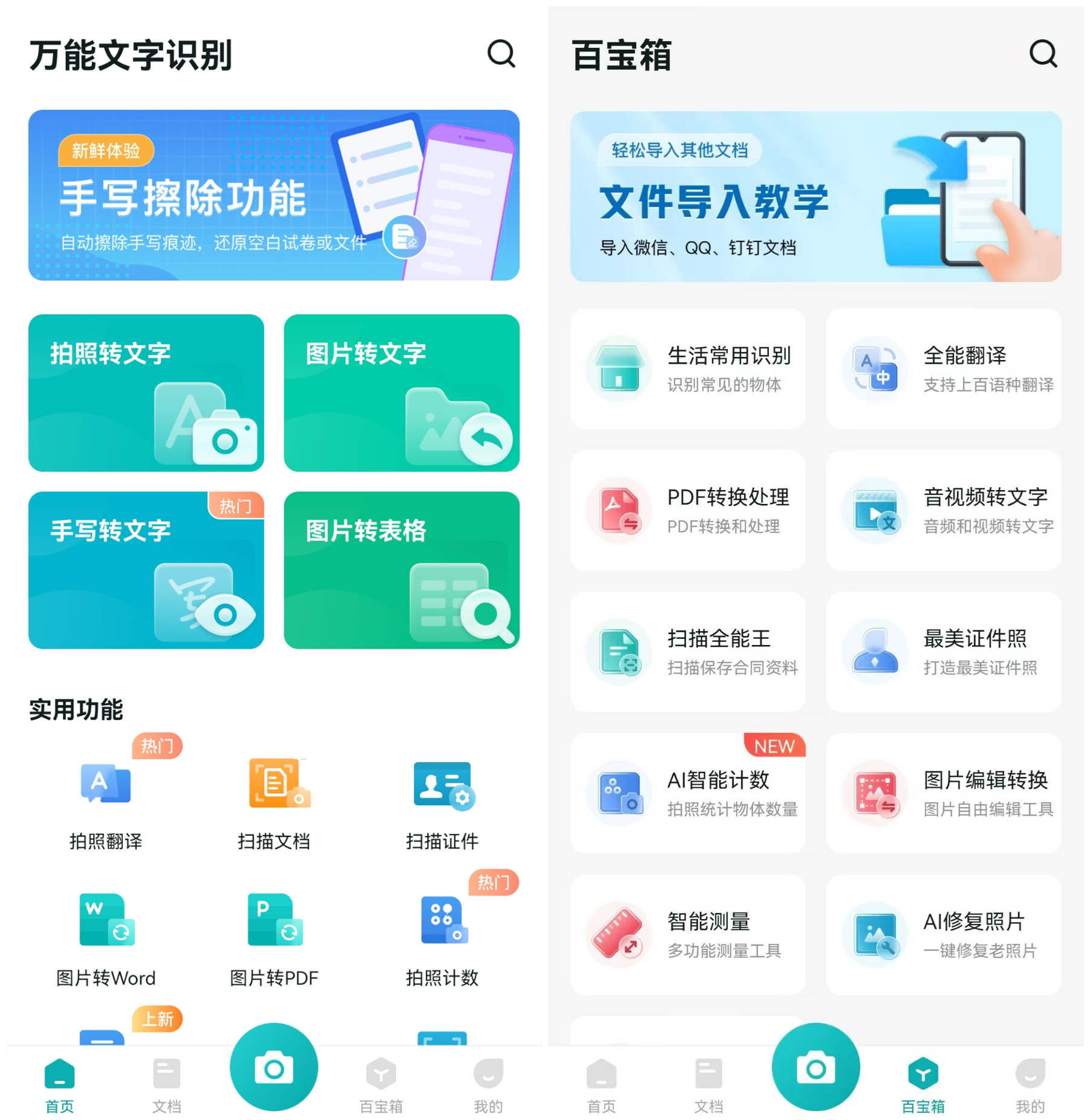1090x1120 pixels.
Task: Open the AI智能计数 smart counting feature
Action: point(690,793)
